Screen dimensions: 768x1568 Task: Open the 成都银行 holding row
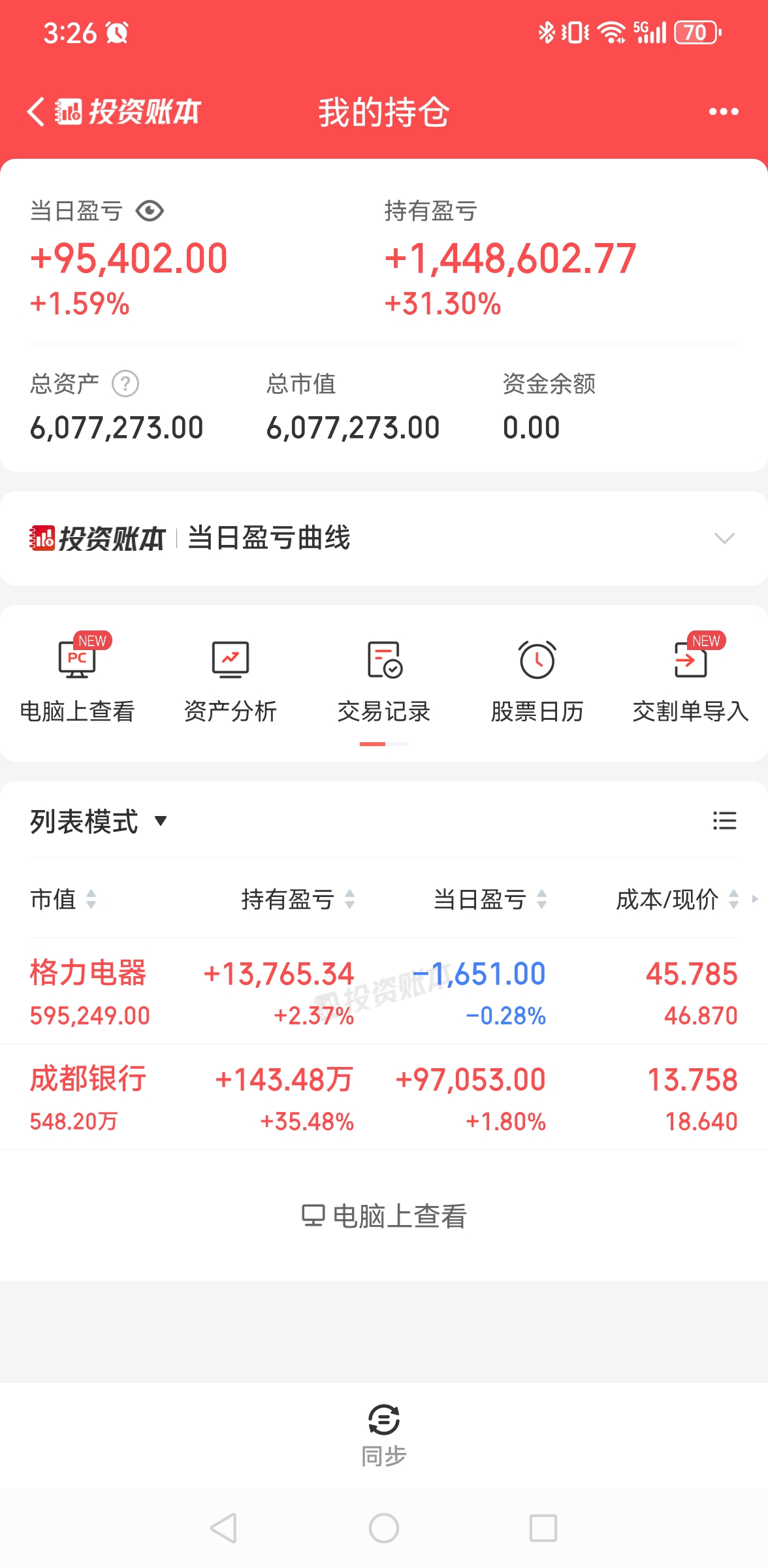click(x=384, y=1098)
